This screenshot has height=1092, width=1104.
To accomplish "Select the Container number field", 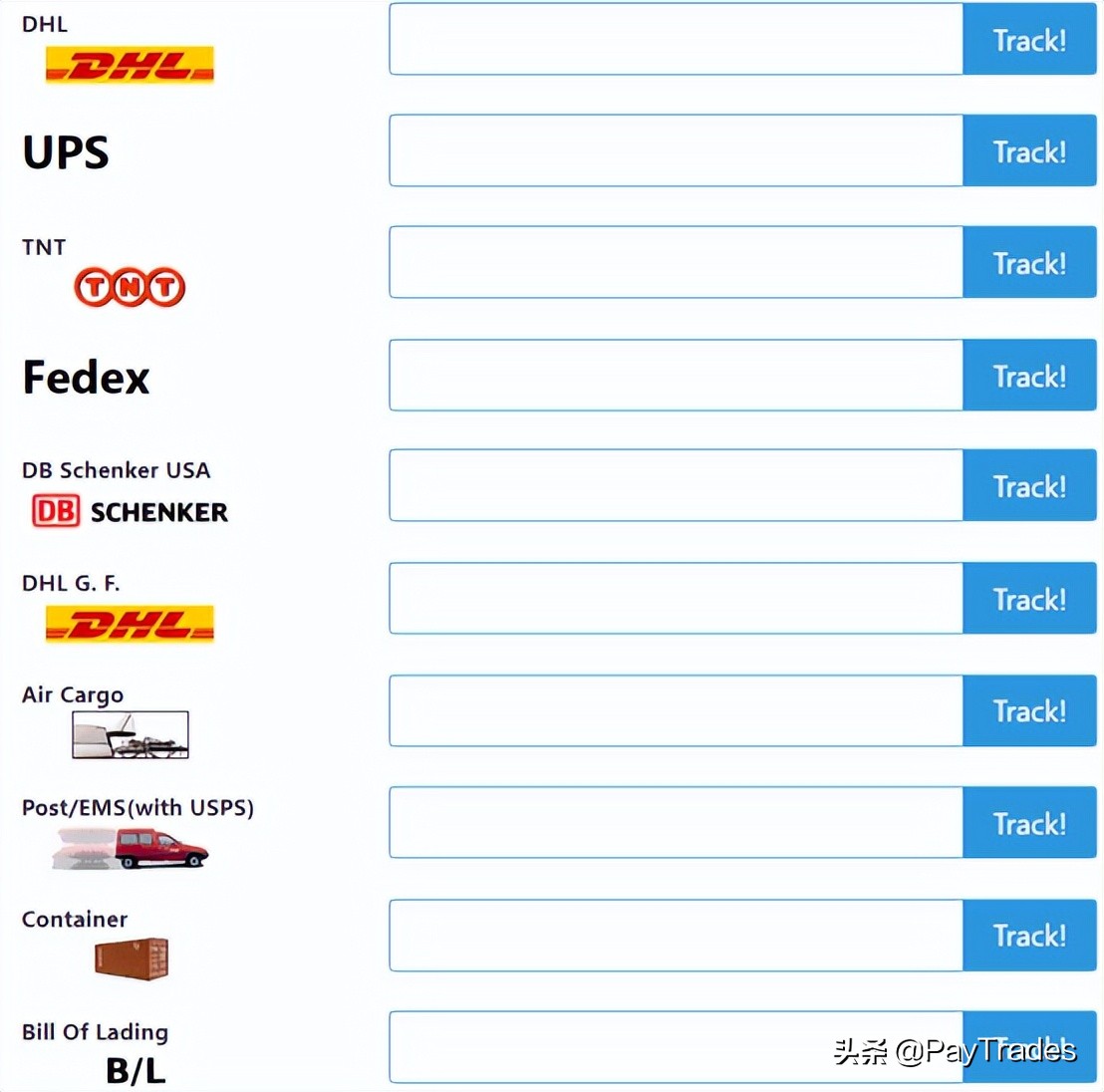I will pyautogui.click(x=676, y=935).
